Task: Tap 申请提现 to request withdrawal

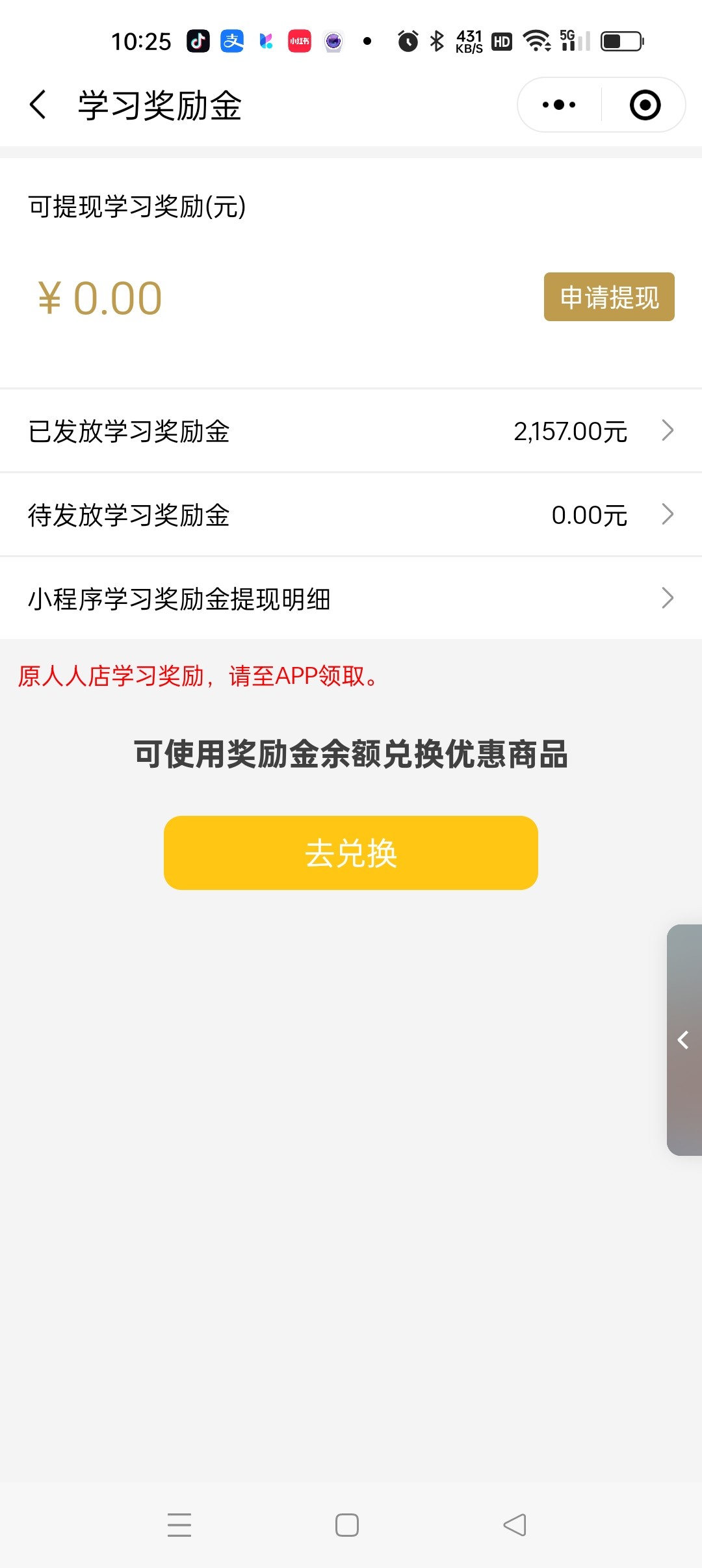Action: (609, 297)
